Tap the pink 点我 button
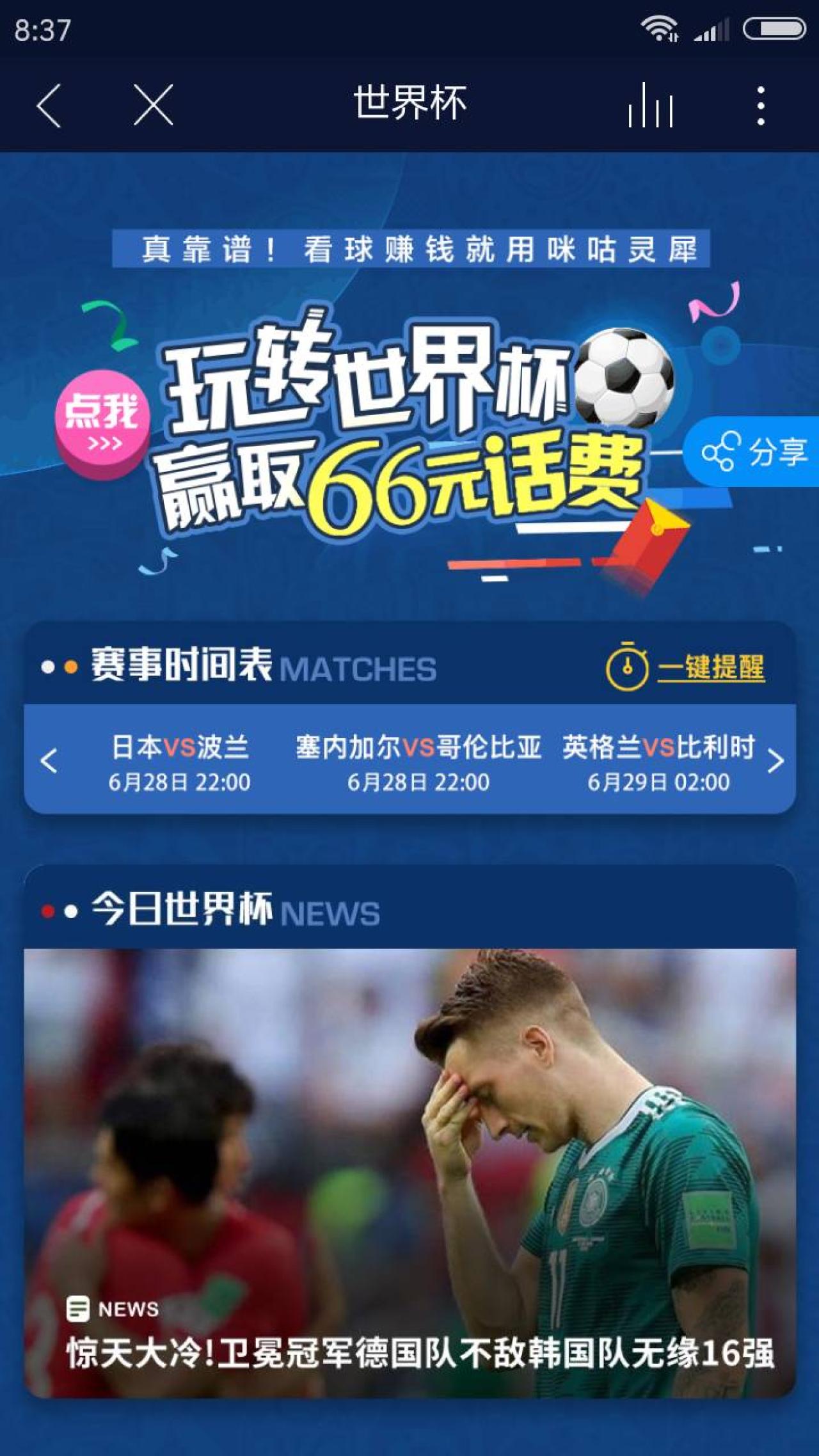 coord(102,423)
